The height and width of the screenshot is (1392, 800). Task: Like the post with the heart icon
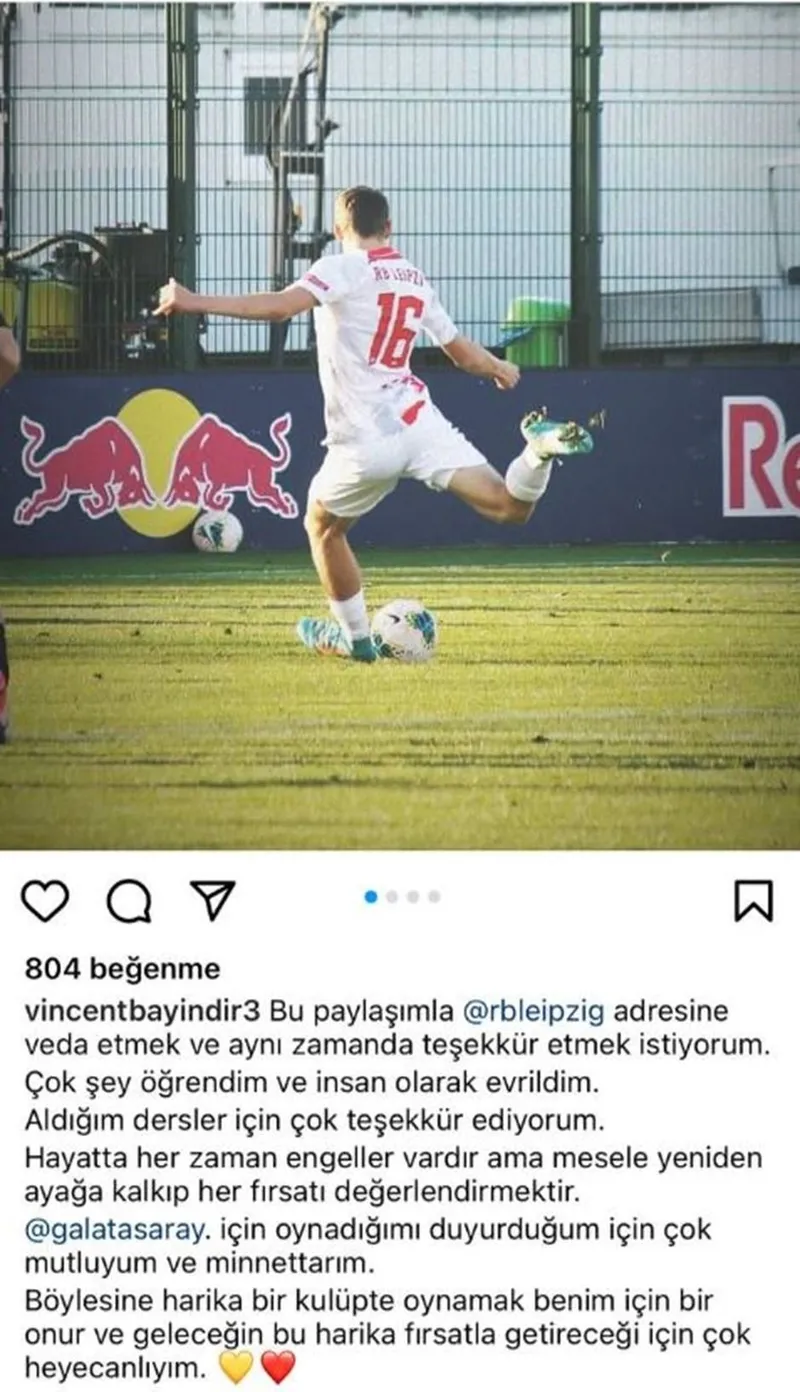pyautogui.click(x=42, y=898)
